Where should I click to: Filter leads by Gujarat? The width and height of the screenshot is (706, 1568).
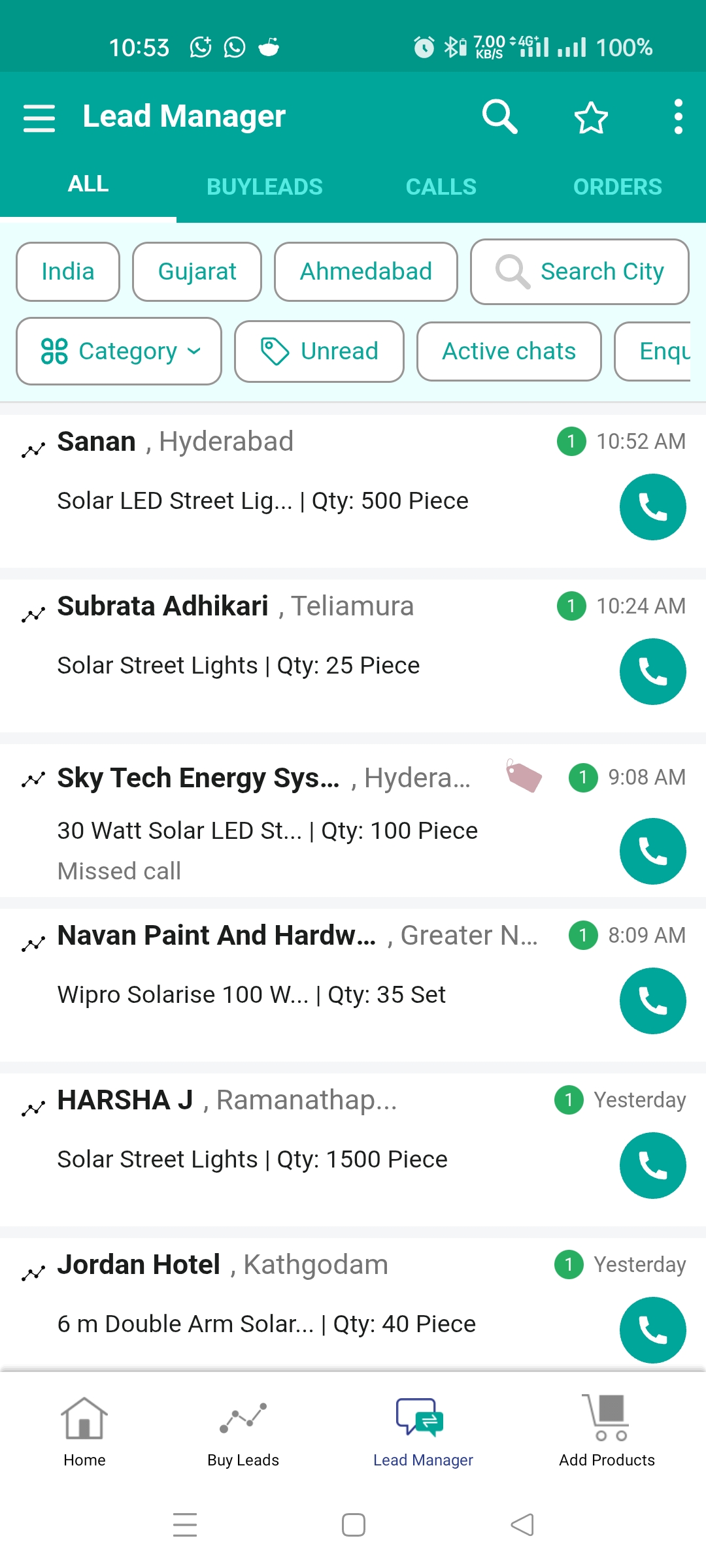point(197,272)
